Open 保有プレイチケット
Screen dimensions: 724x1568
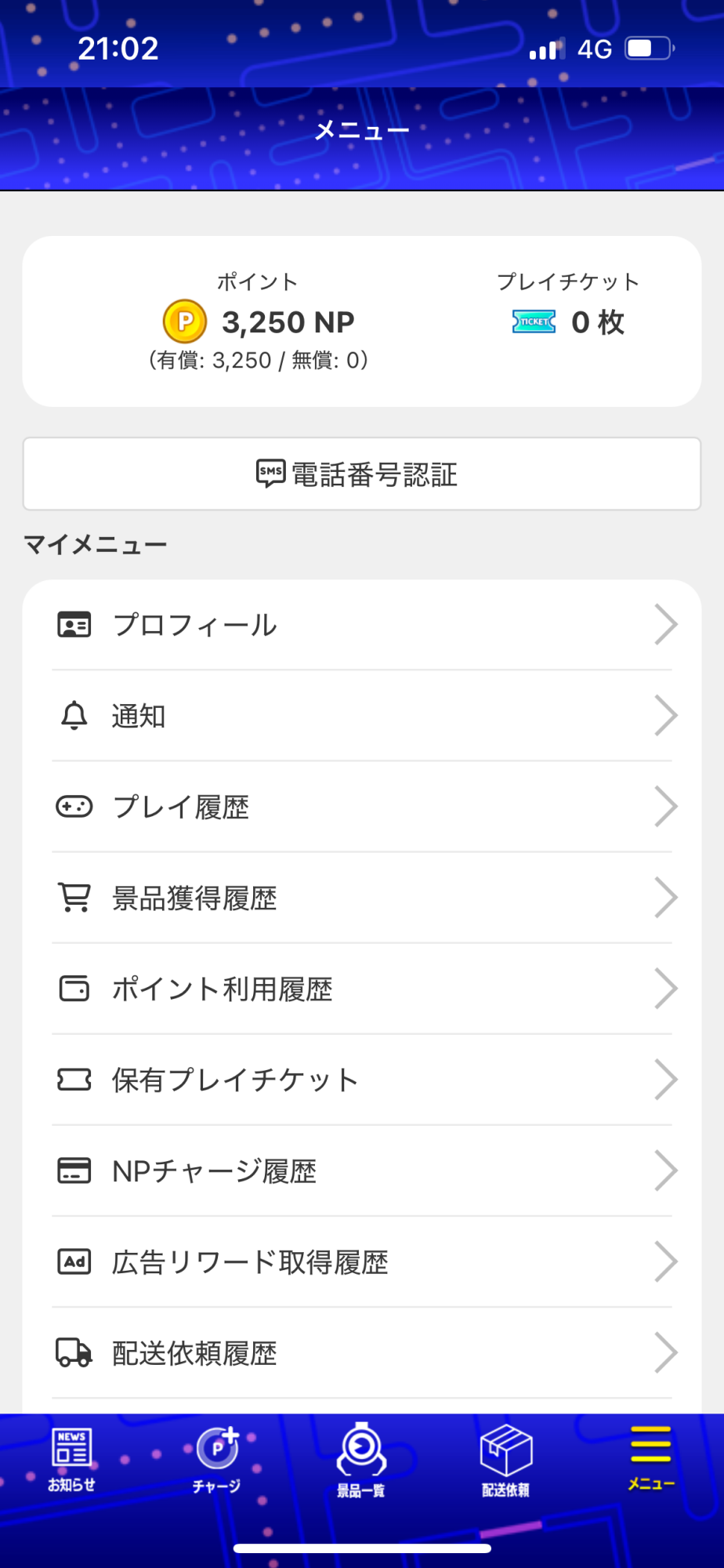(361, 1080)
